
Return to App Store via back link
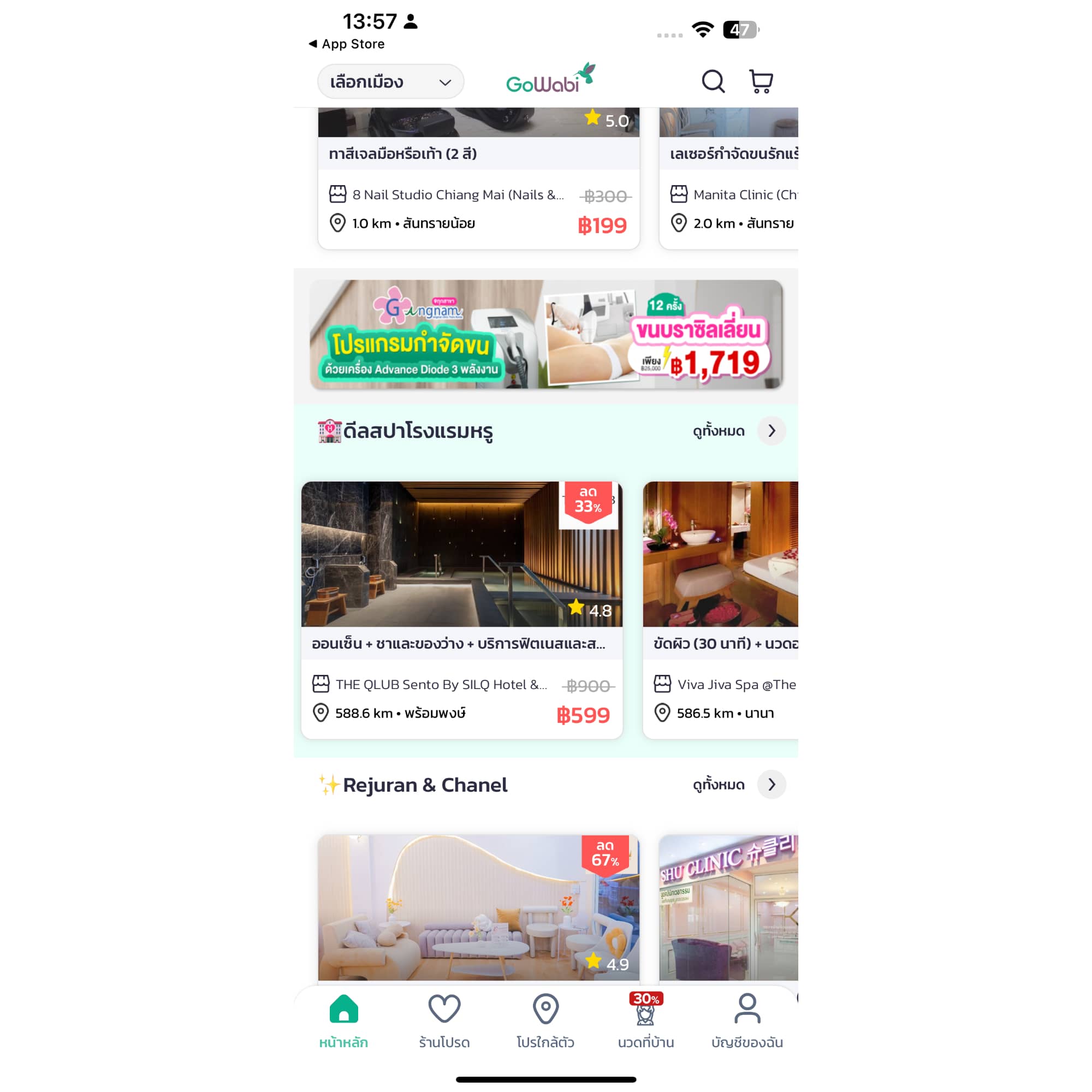pos(347,44)
